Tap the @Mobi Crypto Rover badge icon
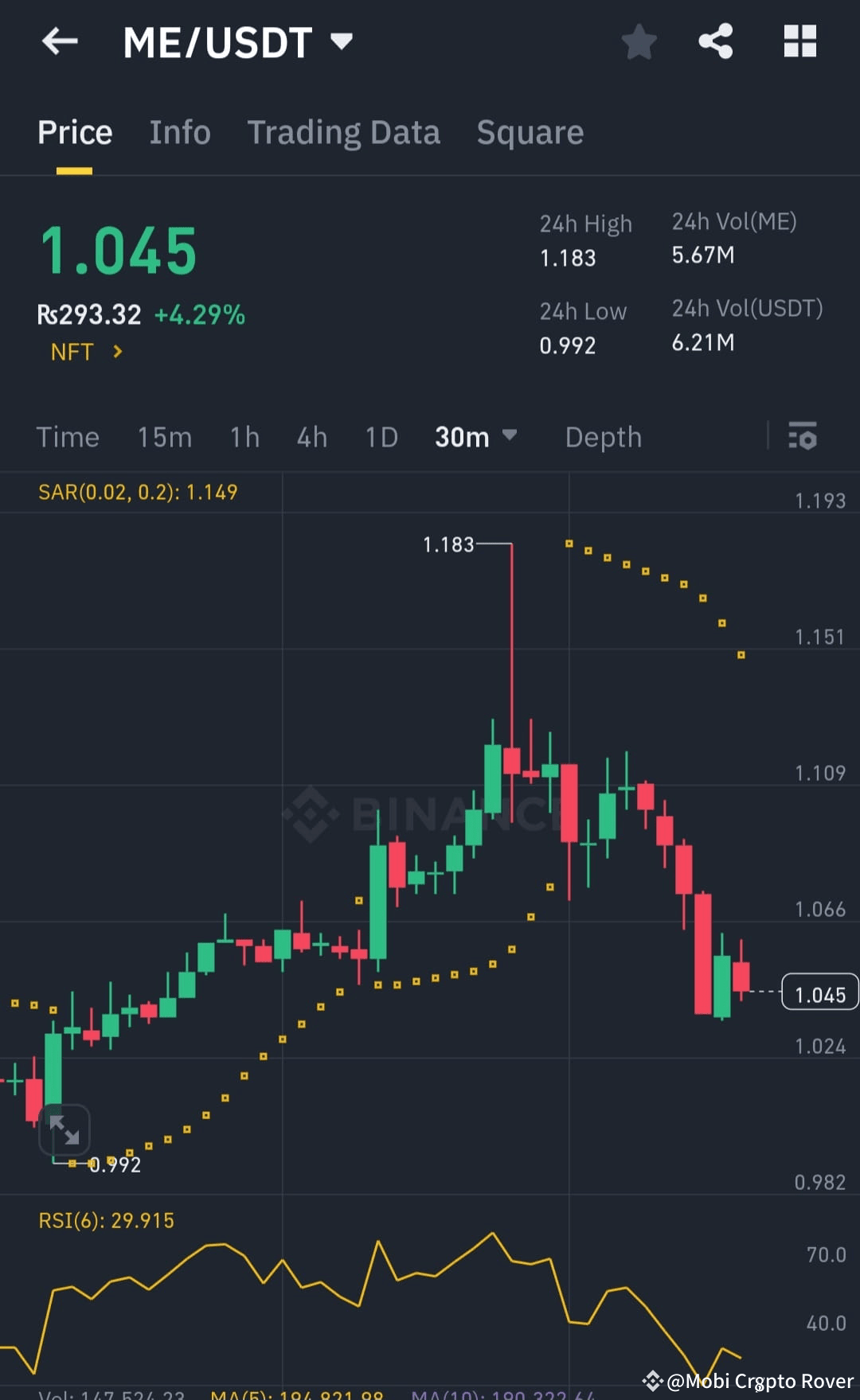The image size is (860, 1400). [x=653, y=1381]
